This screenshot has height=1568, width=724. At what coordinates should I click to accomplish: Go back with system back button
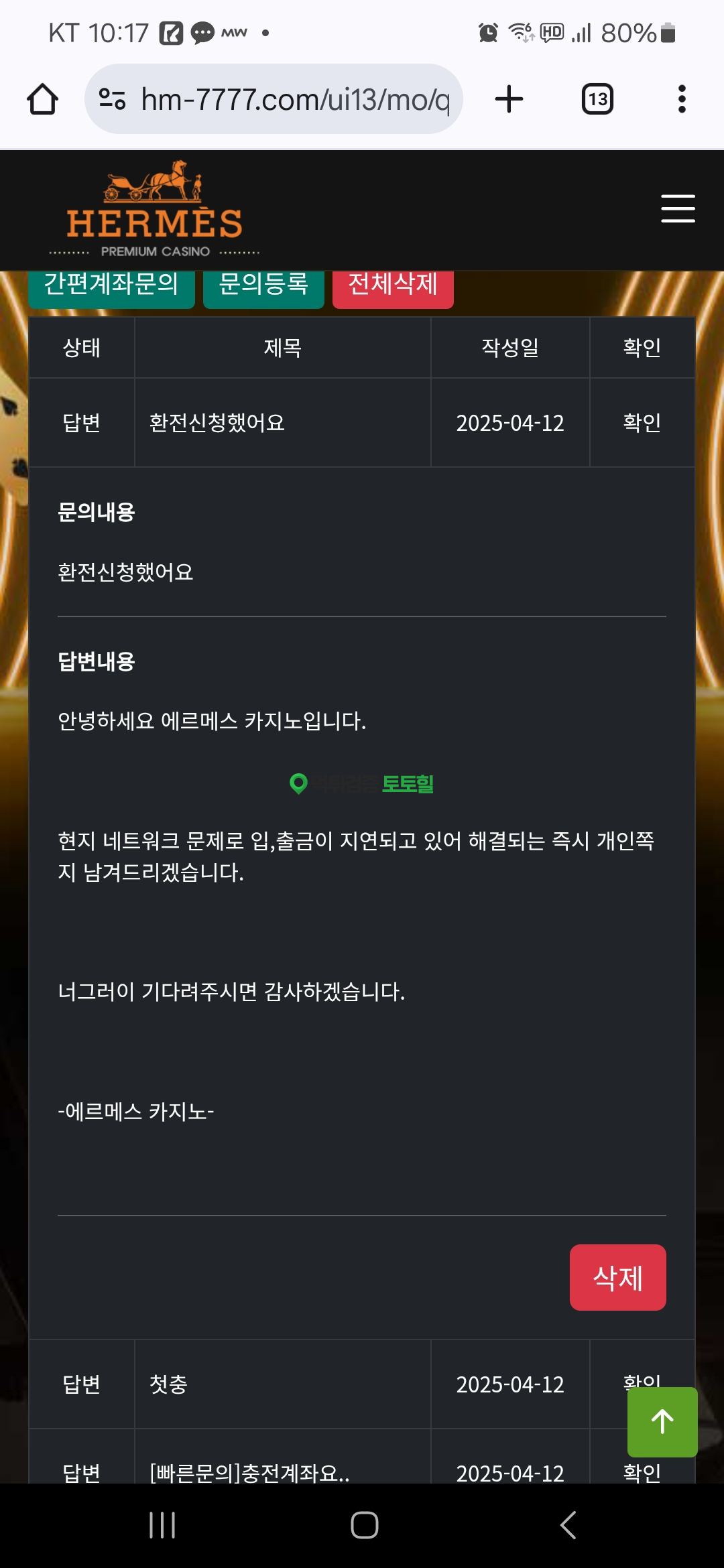(x=568, y=1525)
